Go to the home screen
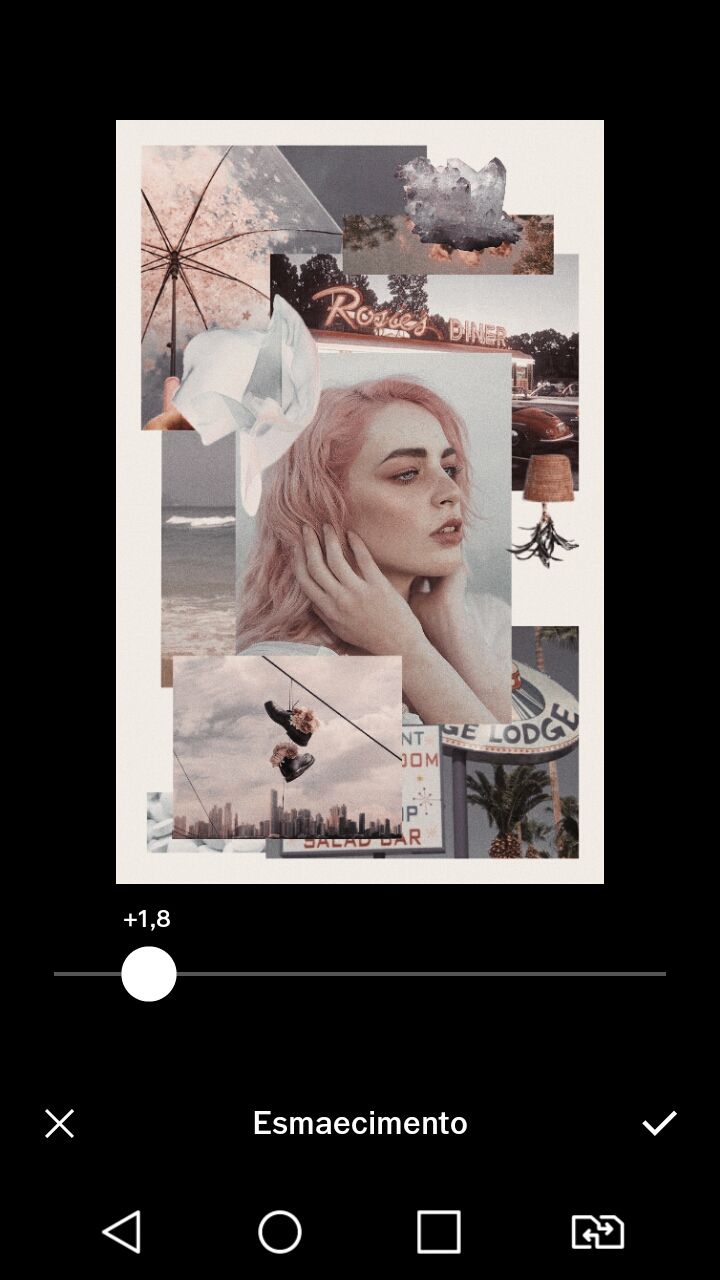 [x=280, y=1231]
